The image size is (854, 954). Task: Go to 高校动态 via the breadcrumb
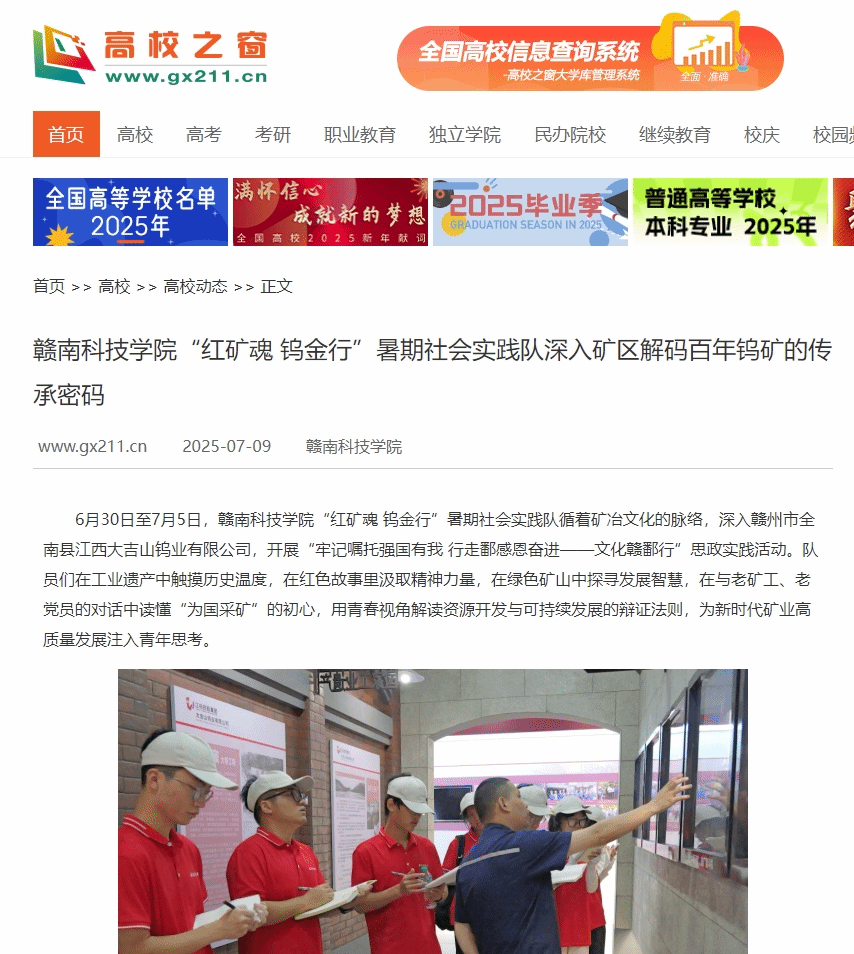tap(195, 286)
